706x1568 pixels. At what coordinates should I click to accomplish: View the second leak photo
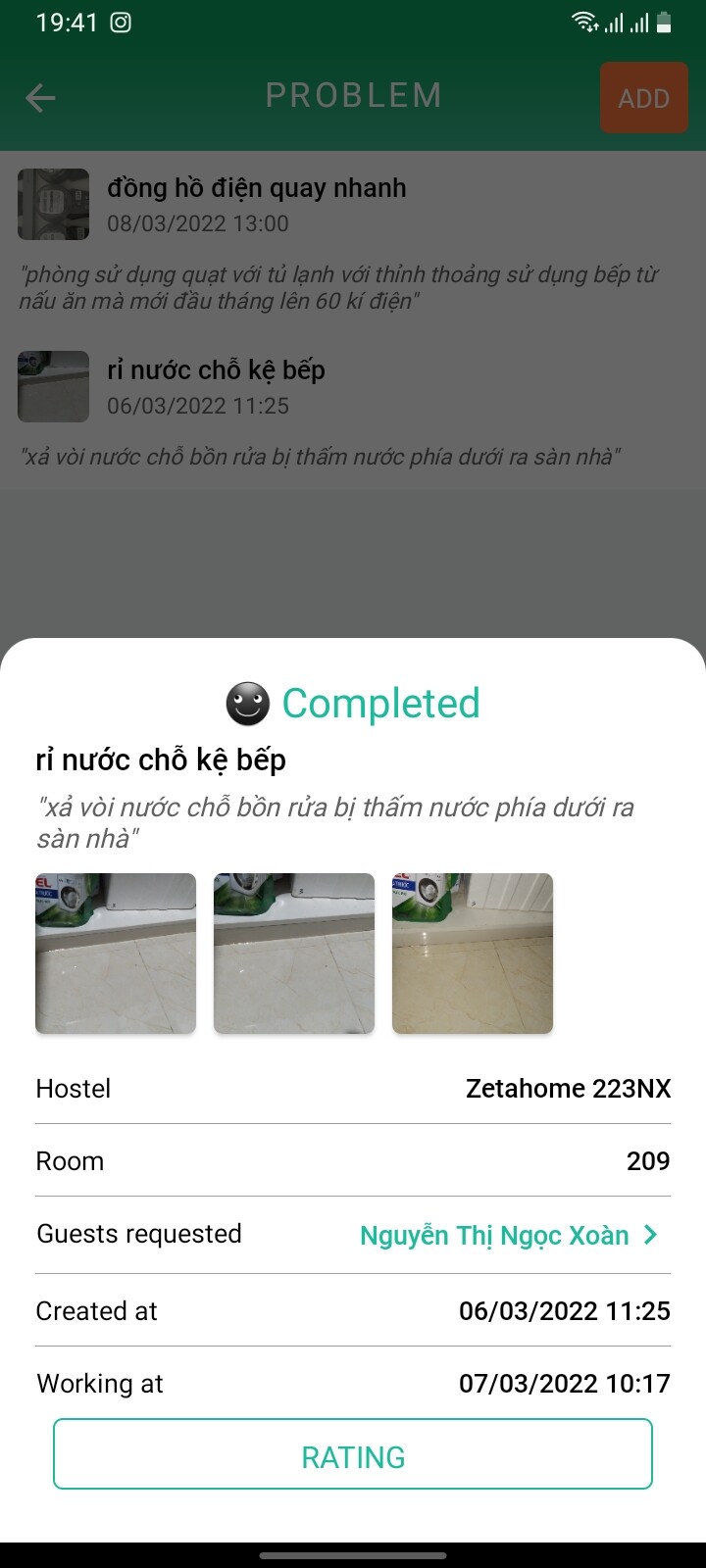click(x=294, y=954)
